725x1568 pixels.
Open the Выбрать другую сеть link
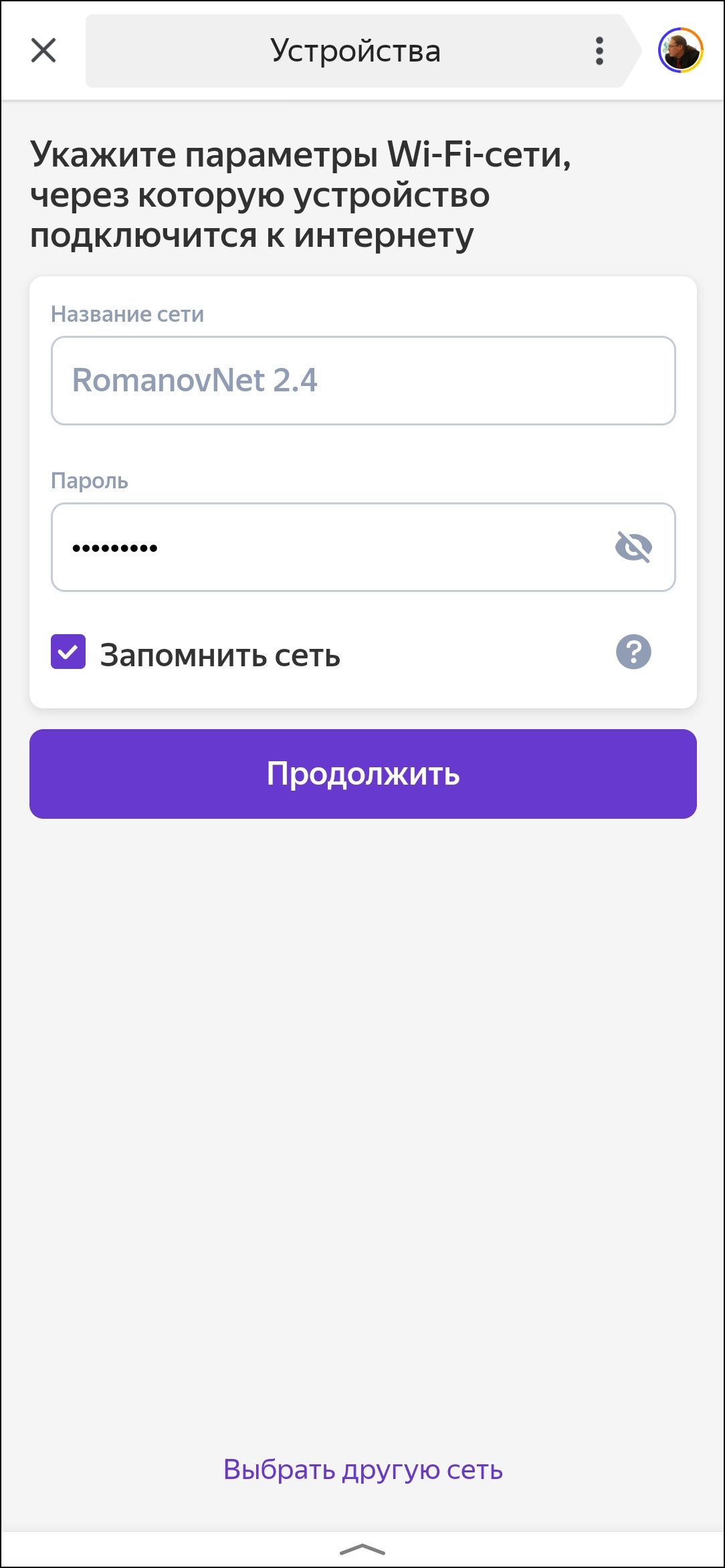[x=363, y=1470]
